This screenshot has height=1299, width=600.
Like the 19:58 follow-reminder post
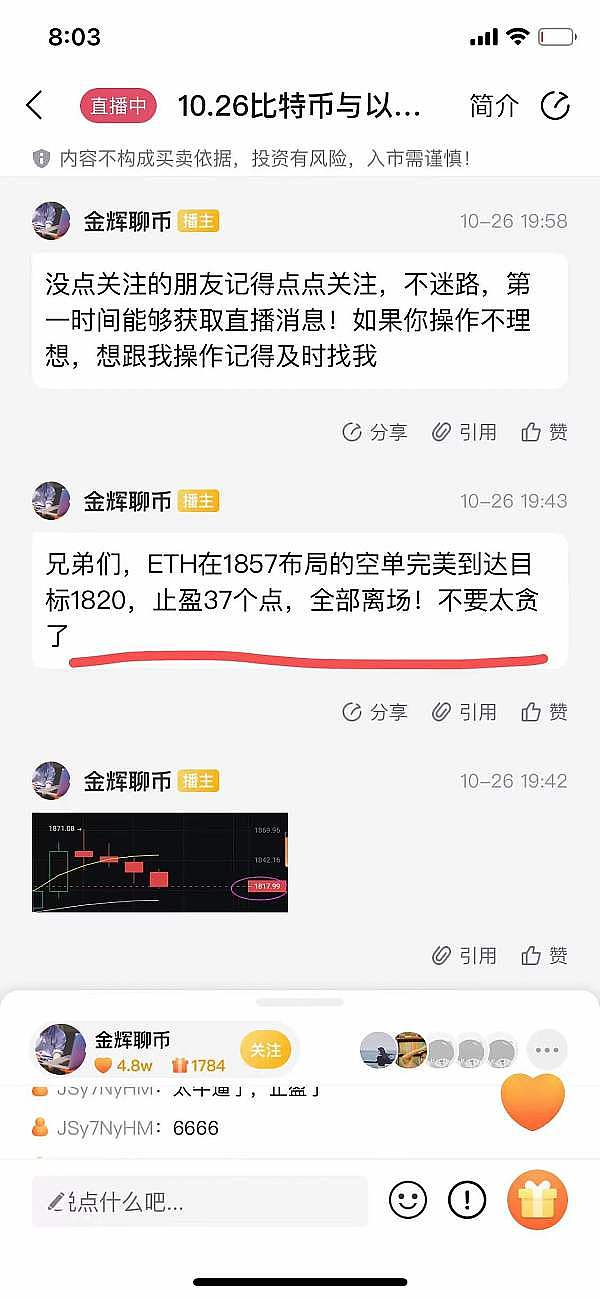[x=545, y=432]
